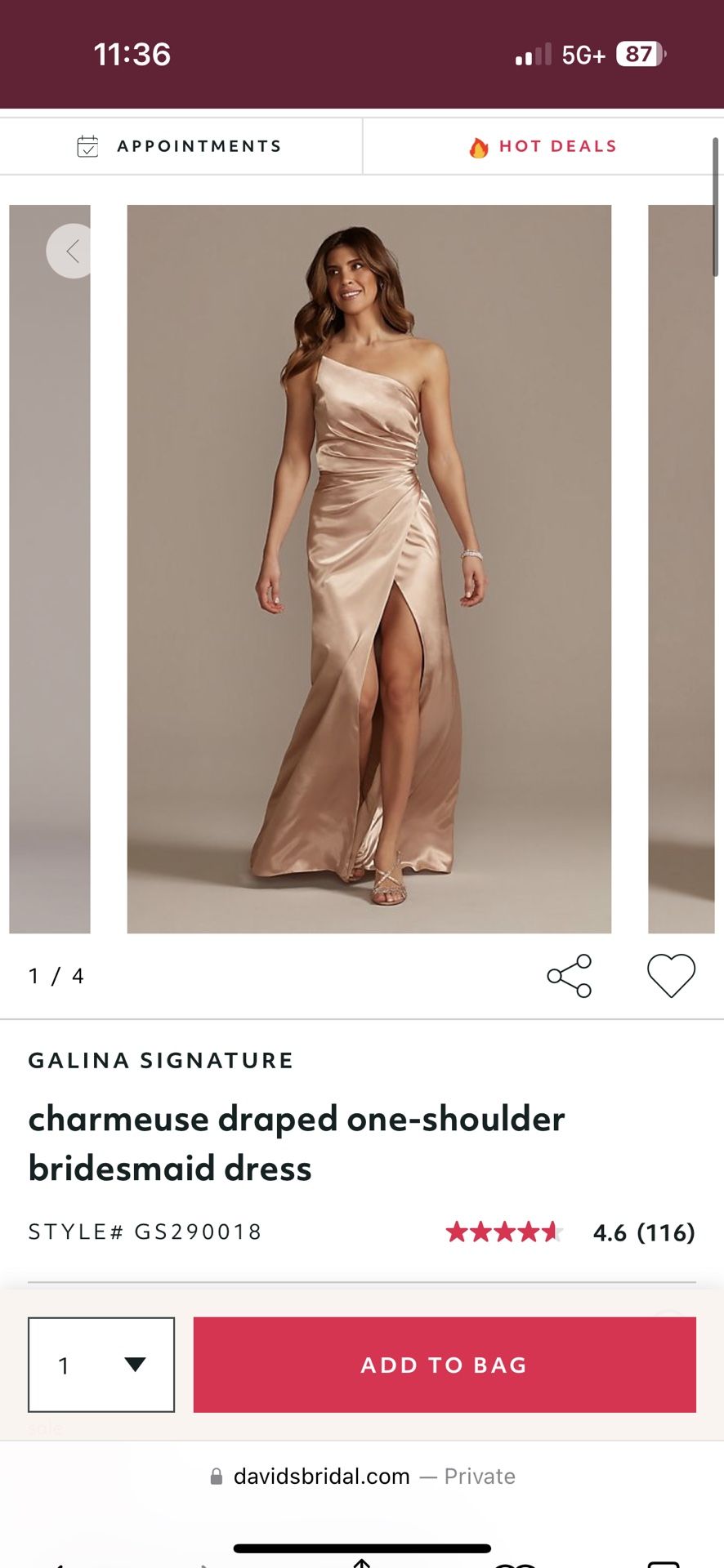Open the Appointments page
724x1568 pixels.
pos(180,146)
